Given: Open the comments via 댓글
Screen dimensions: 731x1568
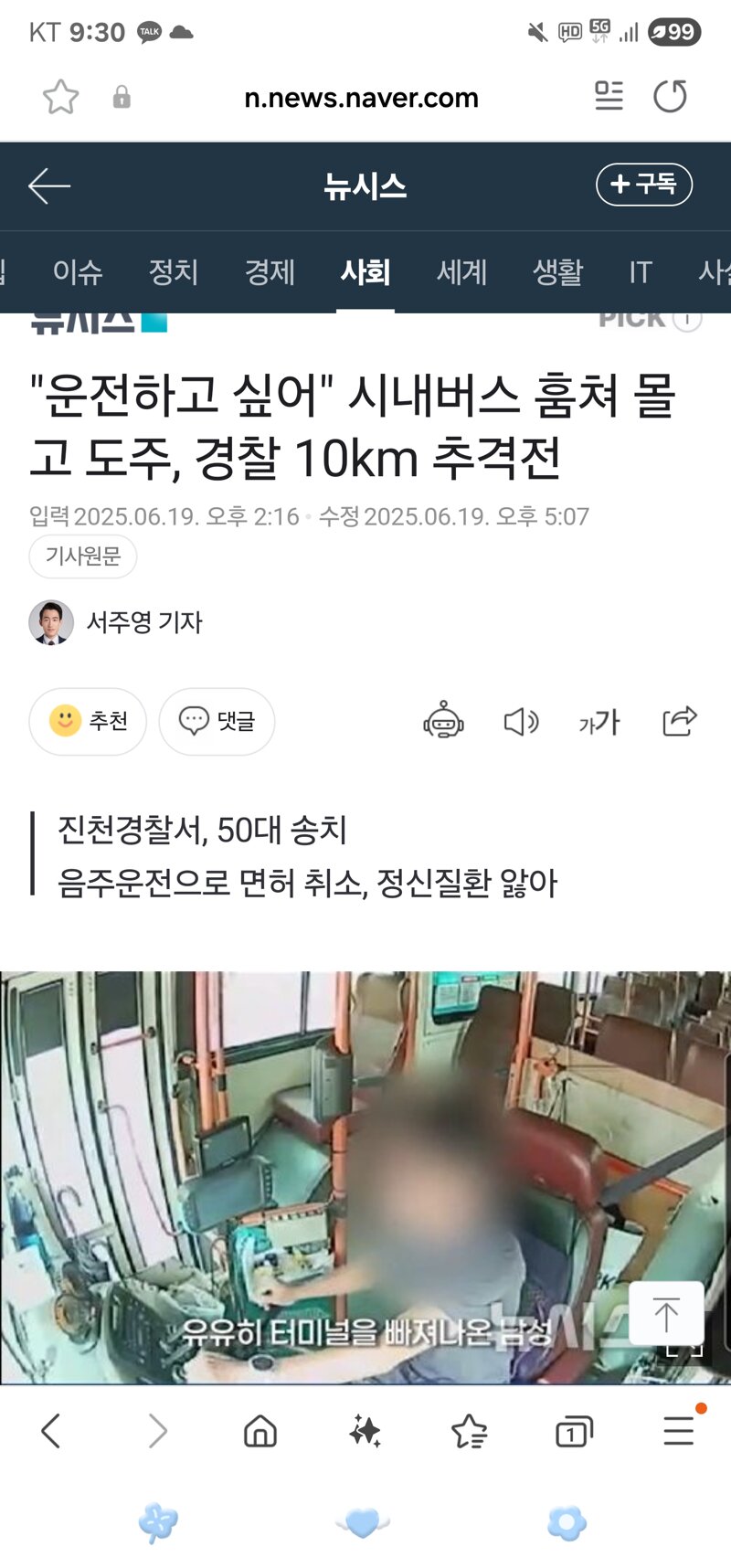Looking at the screenshot, I should pos(217,721).
